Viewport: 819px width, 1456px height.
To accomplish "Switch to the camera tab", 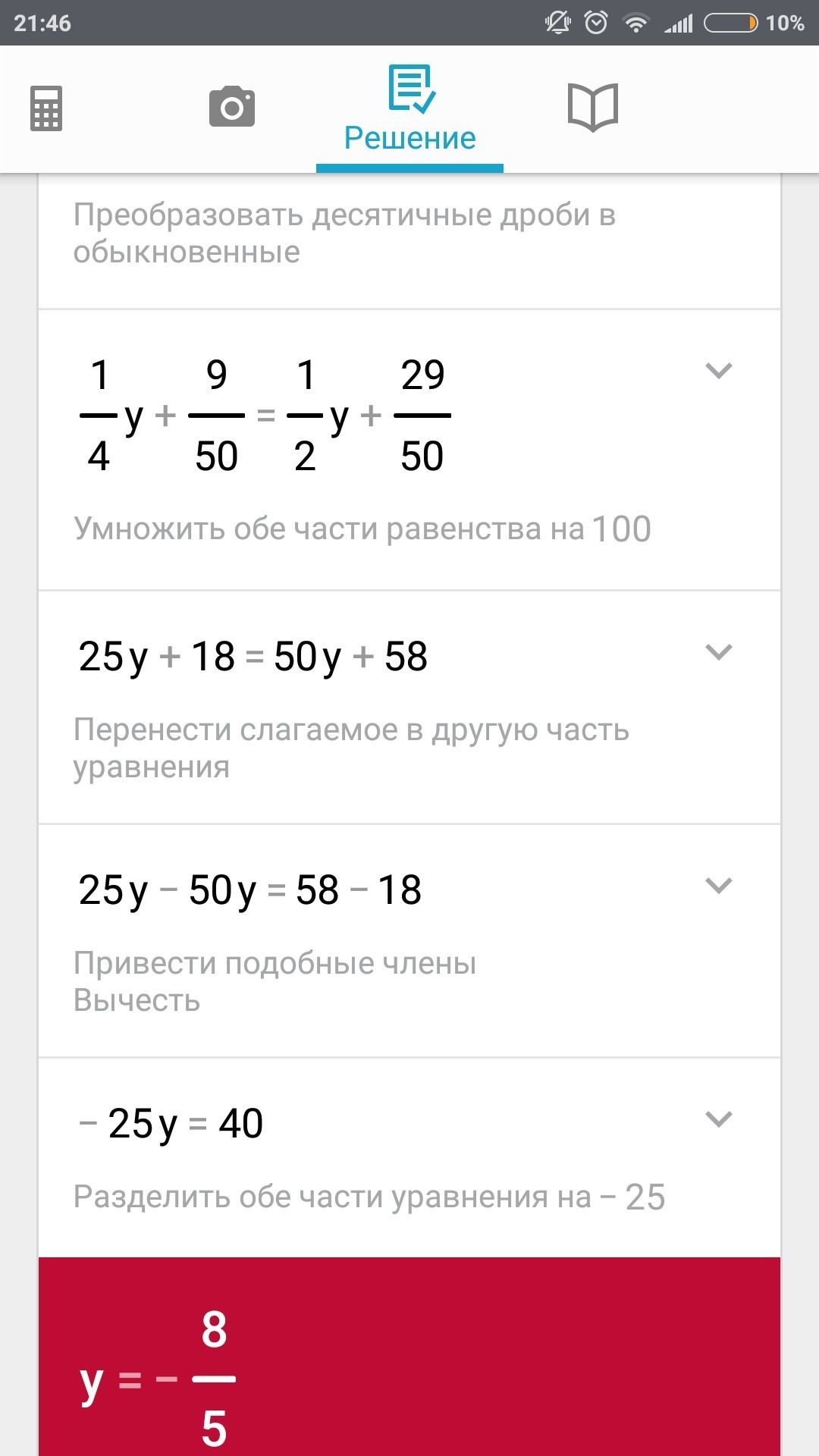I will 232,107.
